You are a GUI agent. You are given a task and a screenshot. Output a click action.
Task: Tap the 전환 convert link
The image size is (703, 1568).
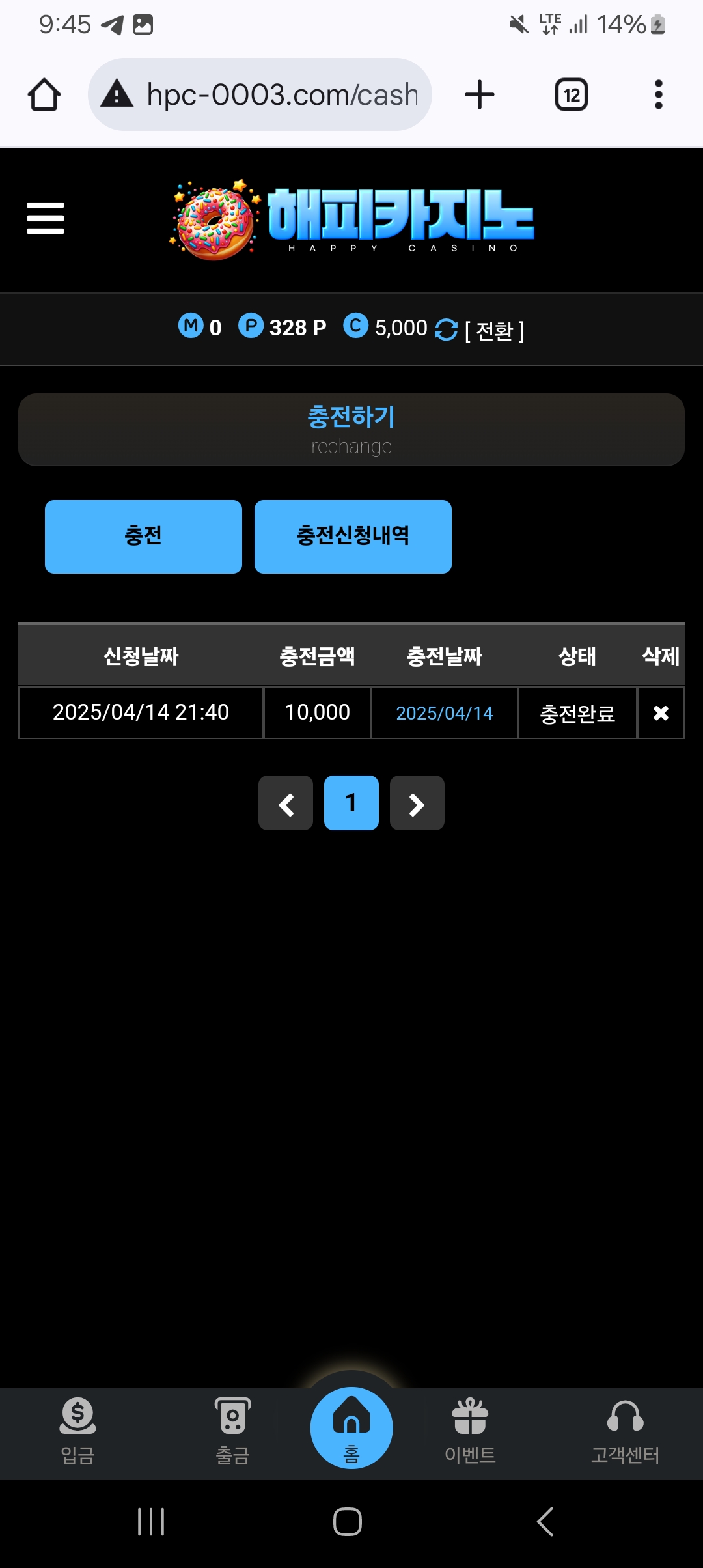coord(495,331)
